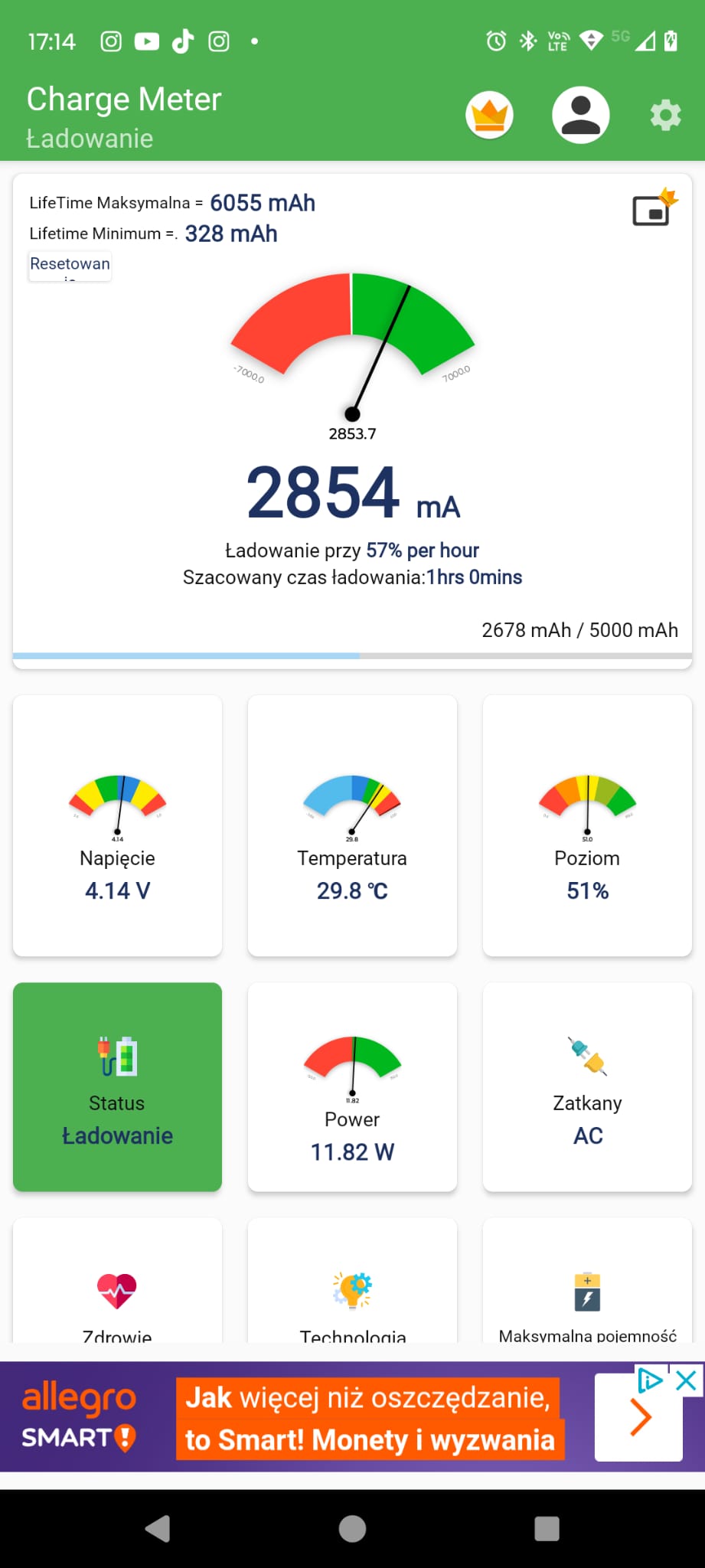Open the Zatkany AC card
The height and width of the screenshot is (1568, 705).
[587, 1086]
